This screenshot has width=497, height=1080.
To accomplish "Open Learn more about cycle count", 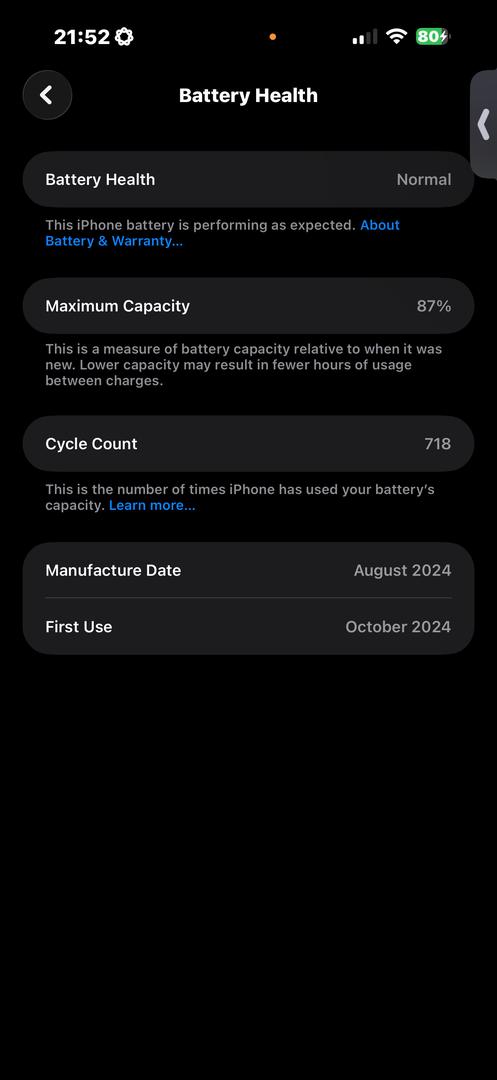I will pos(152,506).
